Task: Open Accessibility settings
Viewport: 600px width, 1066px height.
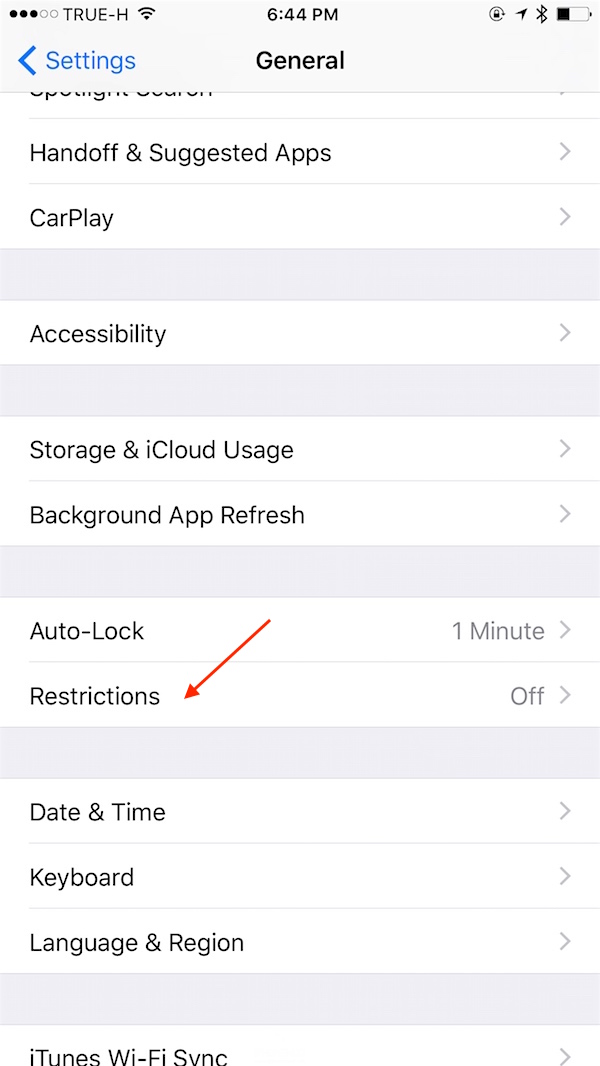Action: [300, 334]
